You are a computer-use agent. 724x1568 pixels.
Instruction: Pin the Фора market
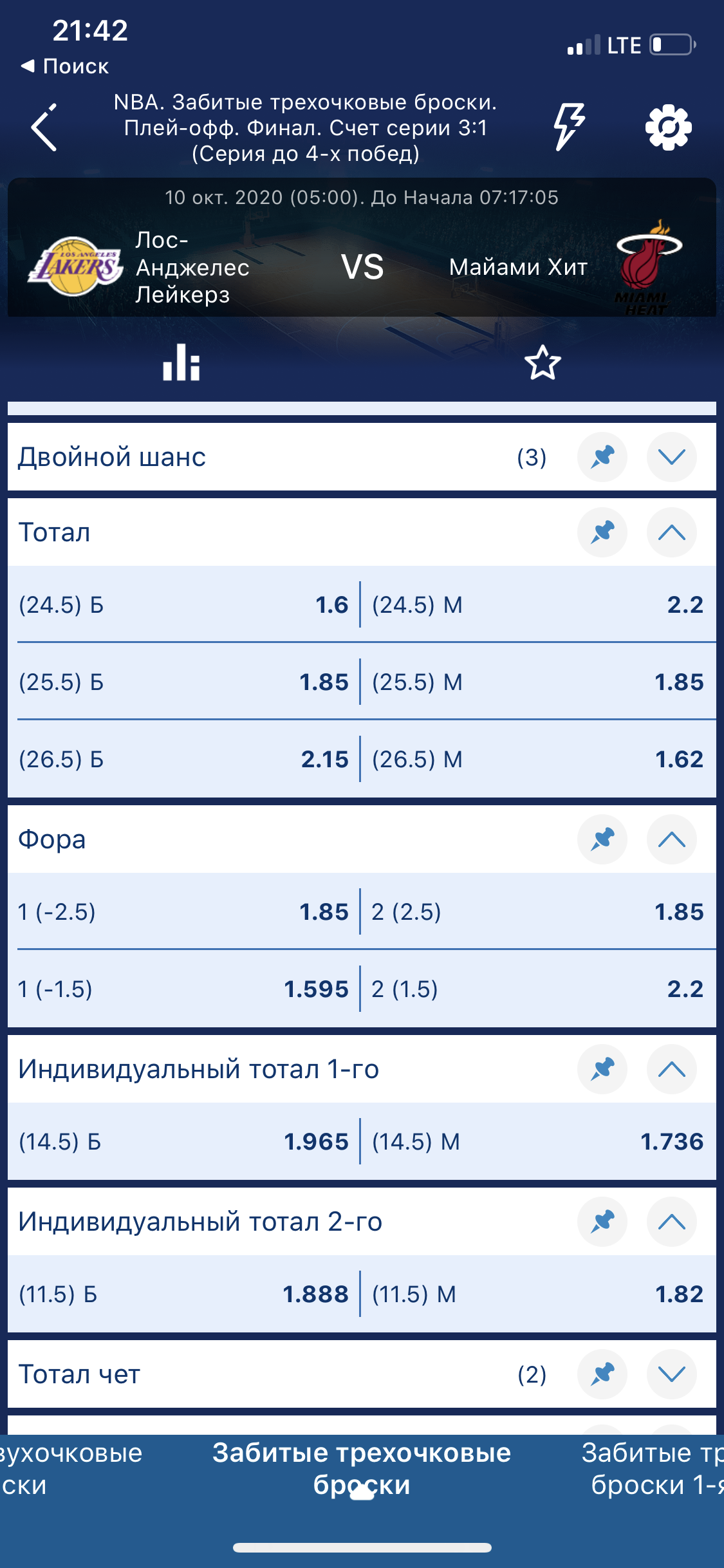click(x=602, y=839)
